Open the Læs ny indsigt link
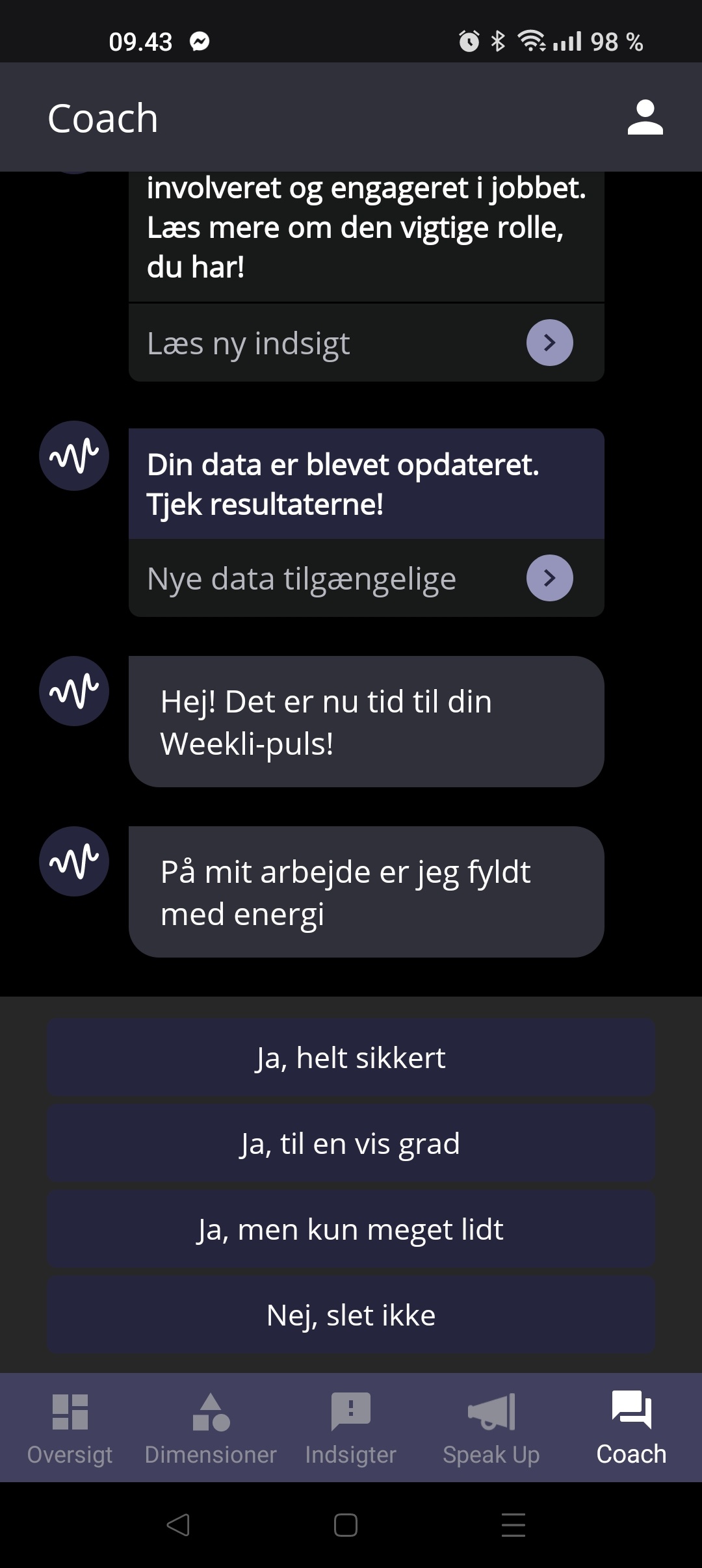 tap(366, 343)
